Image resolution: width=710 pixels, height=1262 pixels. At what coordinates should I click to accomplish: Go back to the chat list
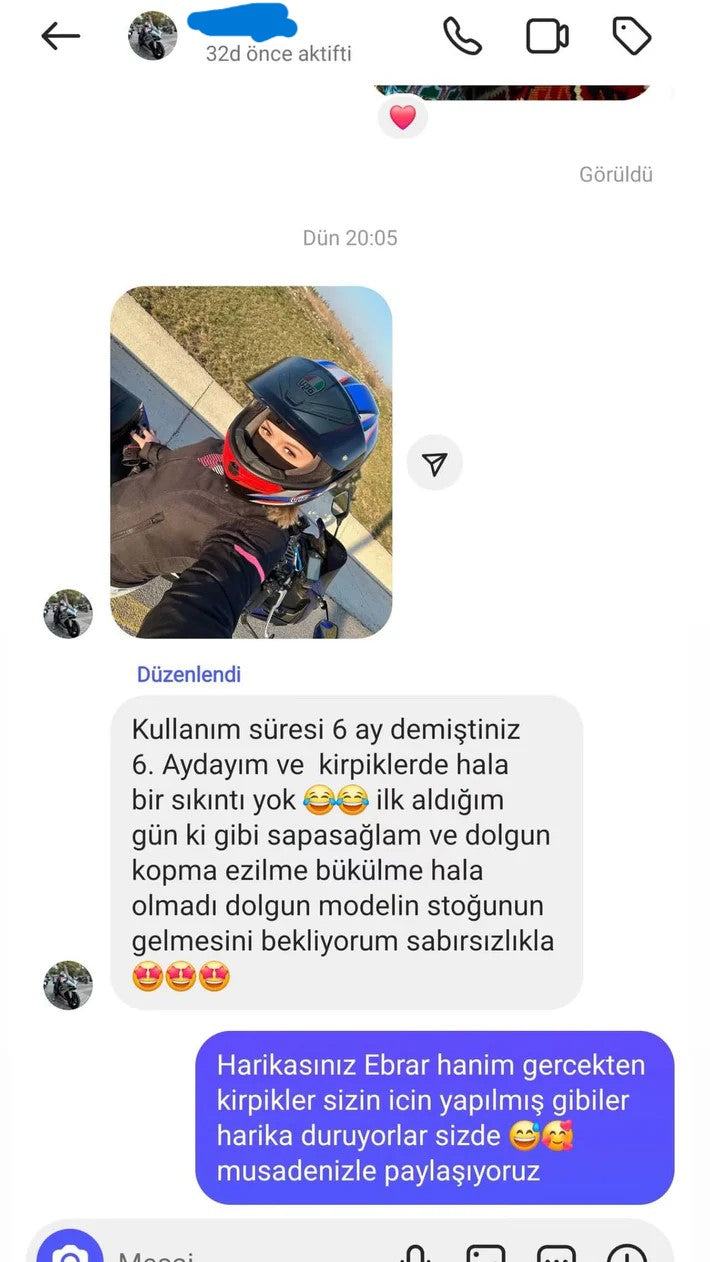pos(60,37)
